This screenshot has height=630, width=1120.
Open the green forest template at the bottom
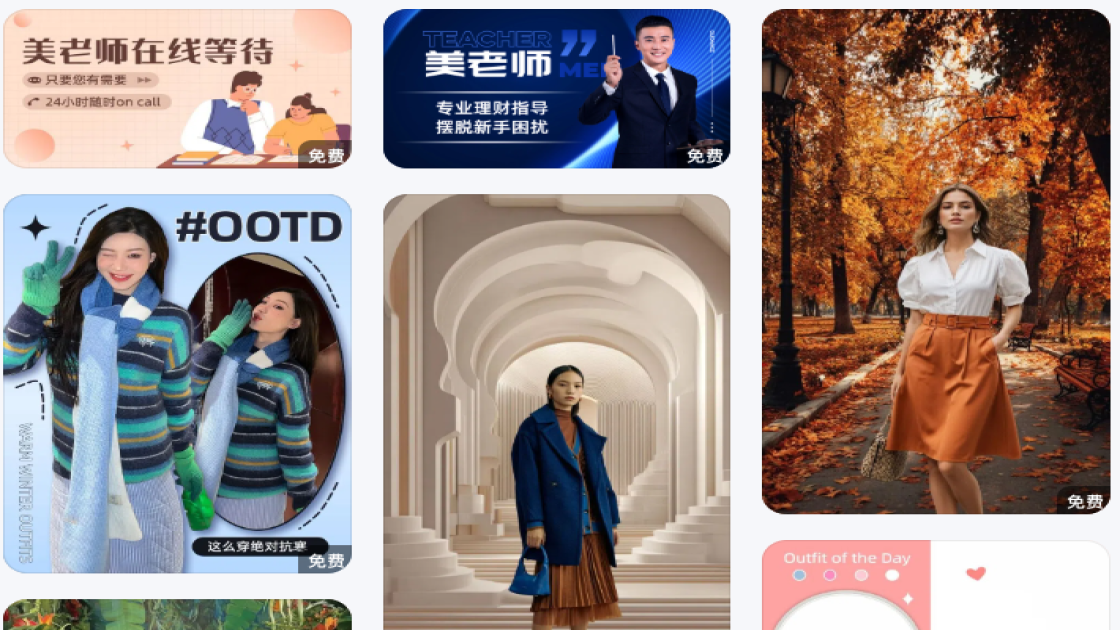point(177,615)
